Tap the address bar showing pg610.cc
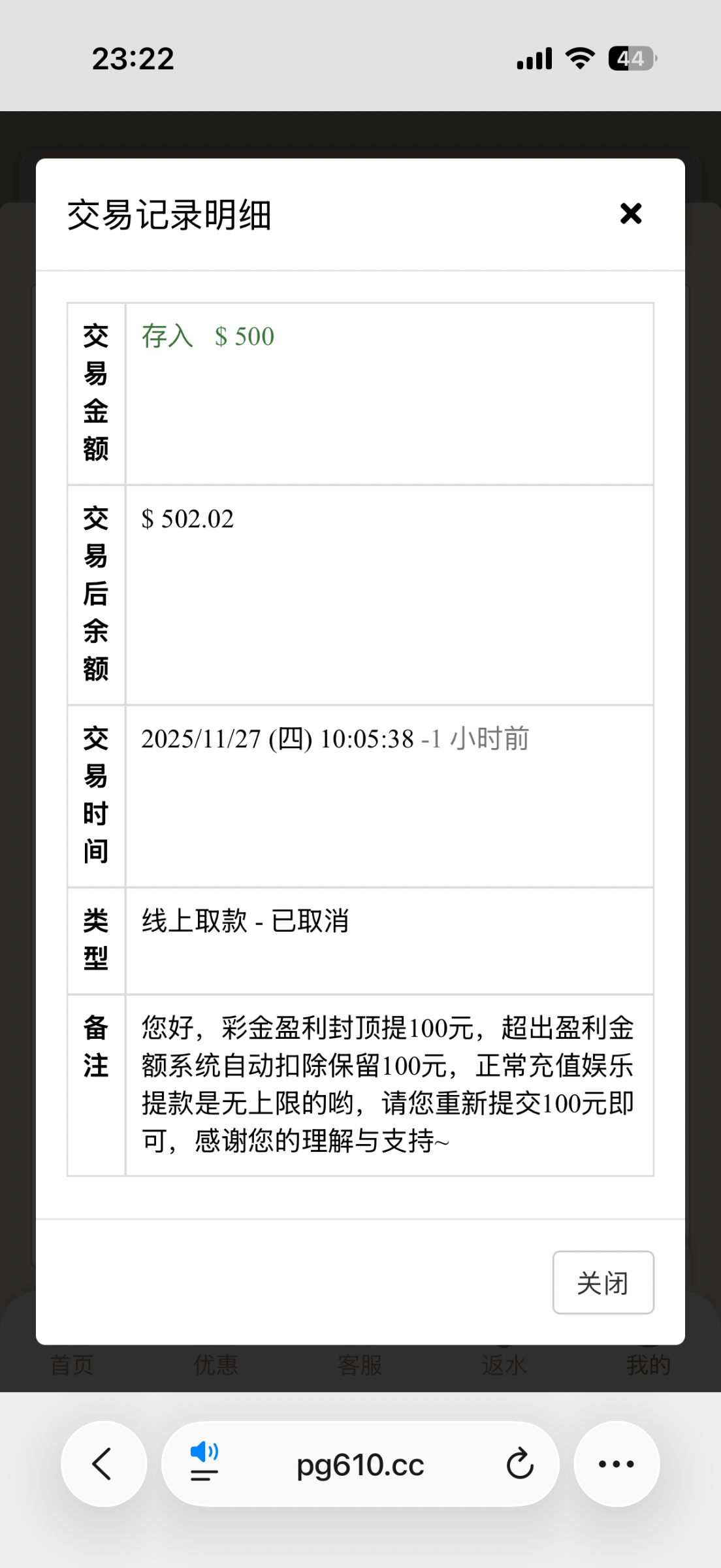The width and height of the screenshot is (721, 1568). [360, 1463]
